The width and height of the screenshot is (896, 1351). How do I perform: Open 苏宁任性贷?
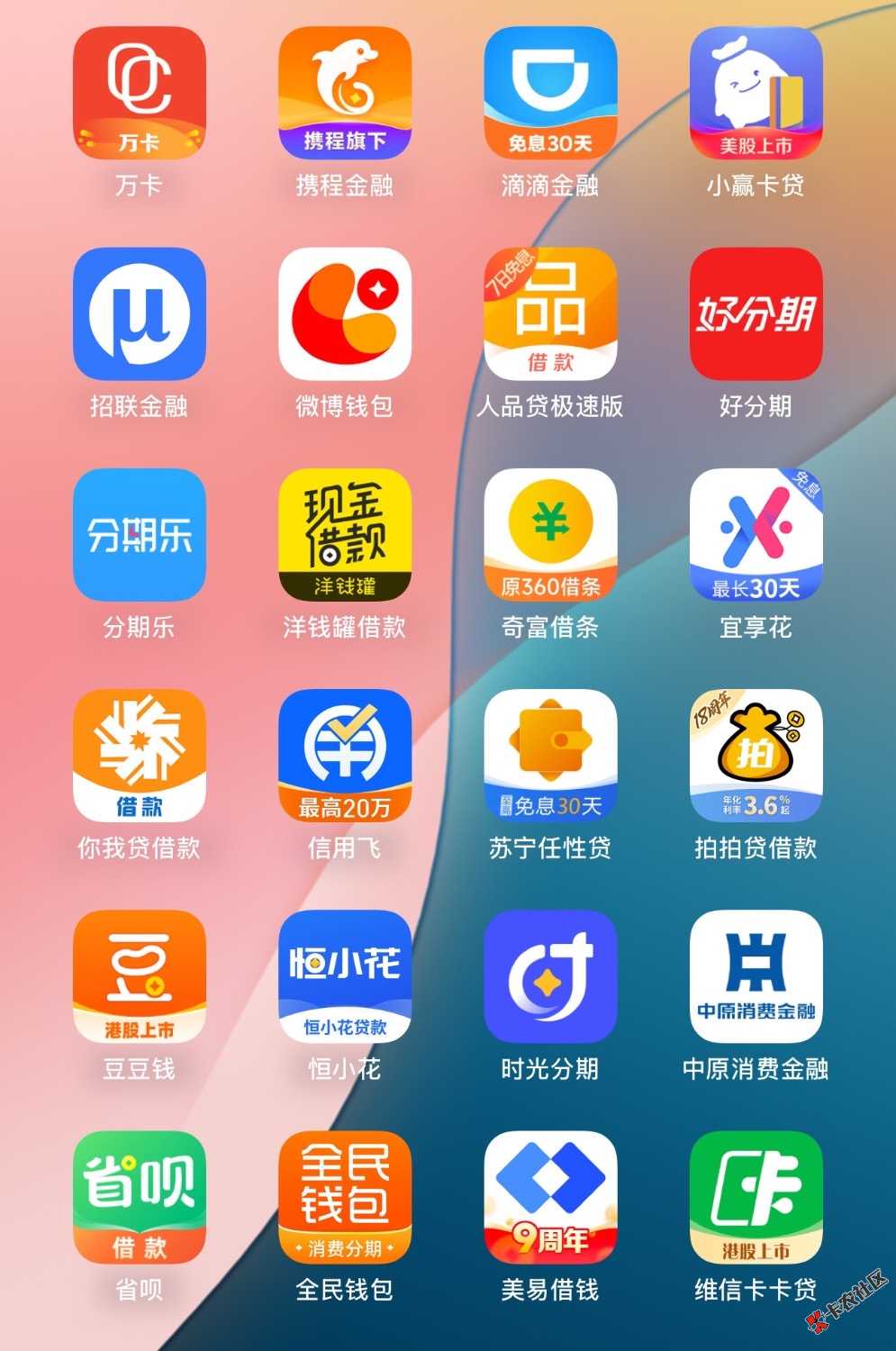(x=550, y=756)
